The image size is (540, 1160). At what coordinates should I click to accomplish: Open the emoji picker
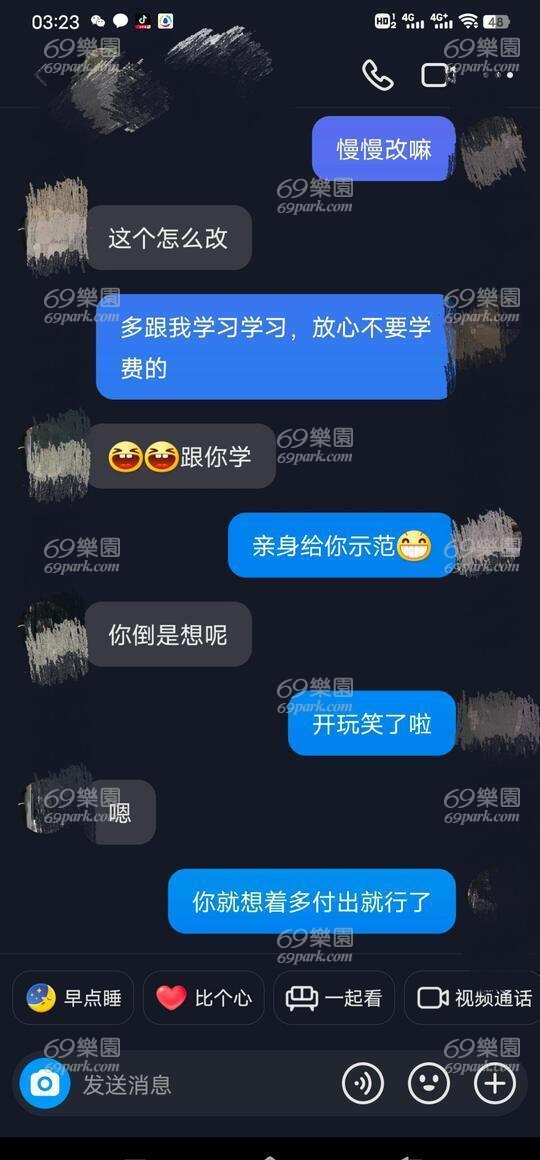[429, 1084]
